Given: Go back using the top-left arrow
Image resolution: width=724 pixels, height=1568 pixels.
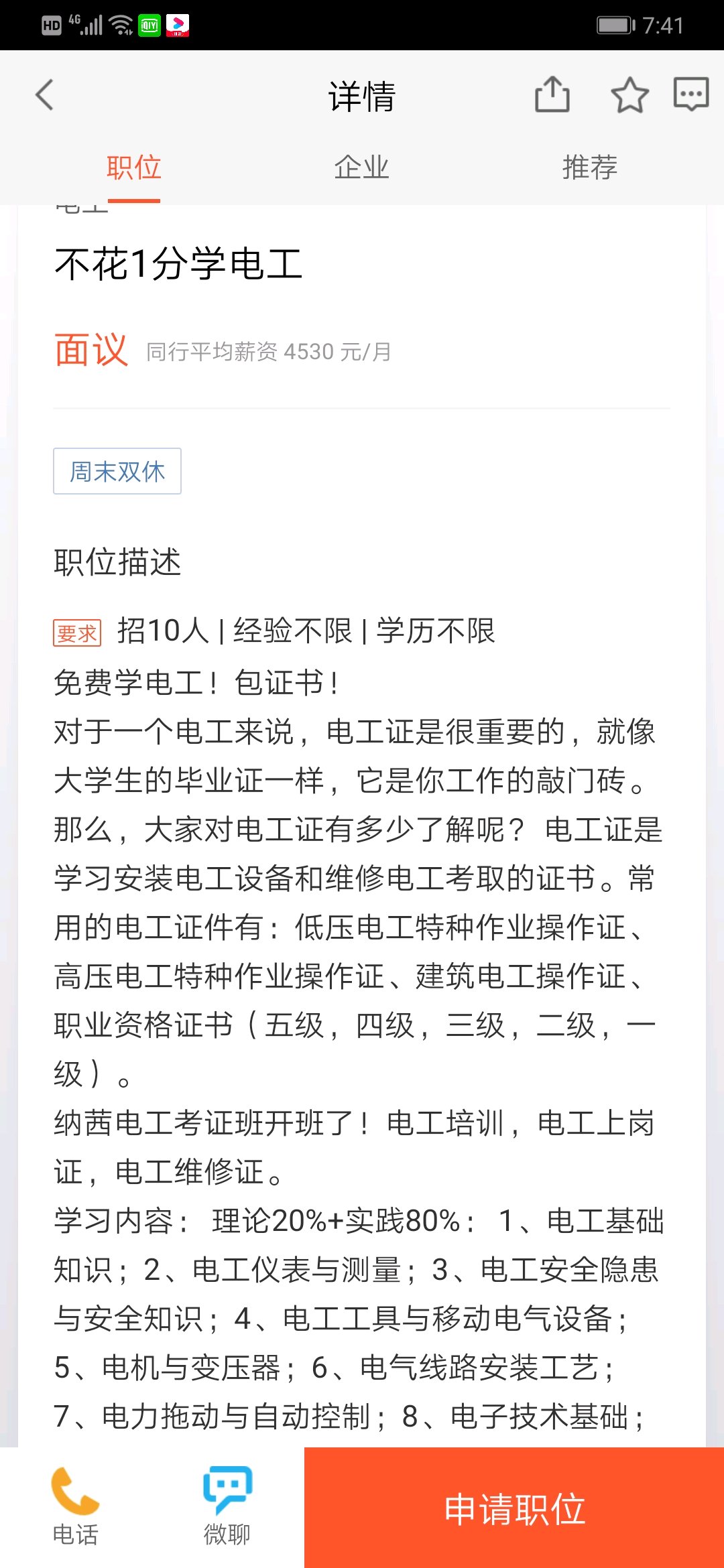Looking at the screenshot, I should pyautogui.click(x=44, y=94).
